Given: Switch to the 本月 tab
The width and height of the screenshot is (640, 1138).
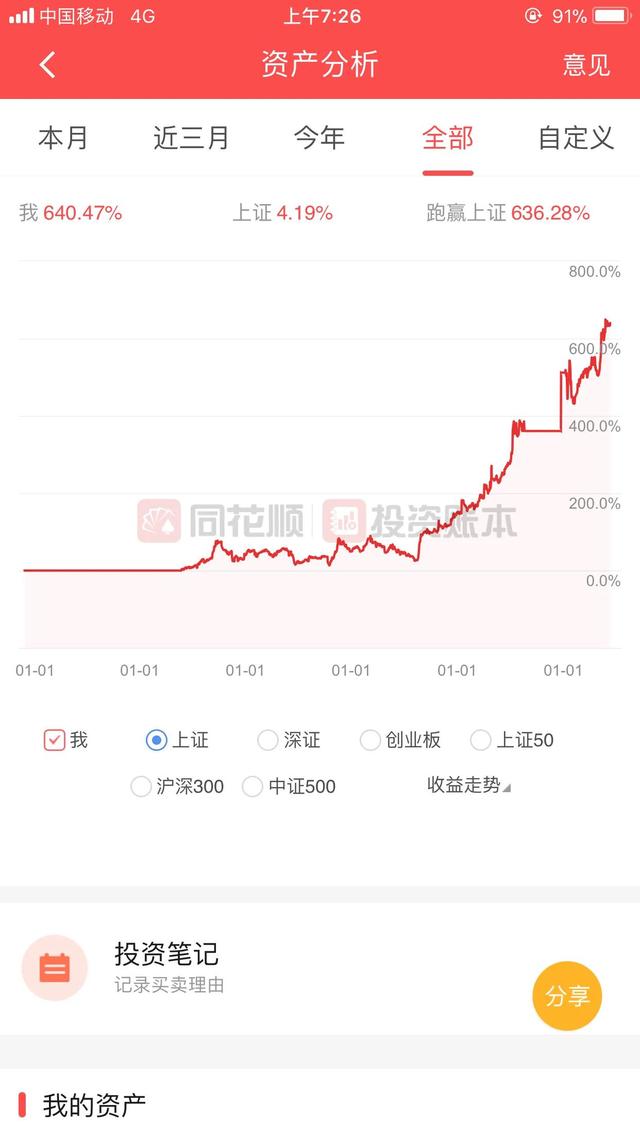Looking at the screenshot, I should click(63, 138).
